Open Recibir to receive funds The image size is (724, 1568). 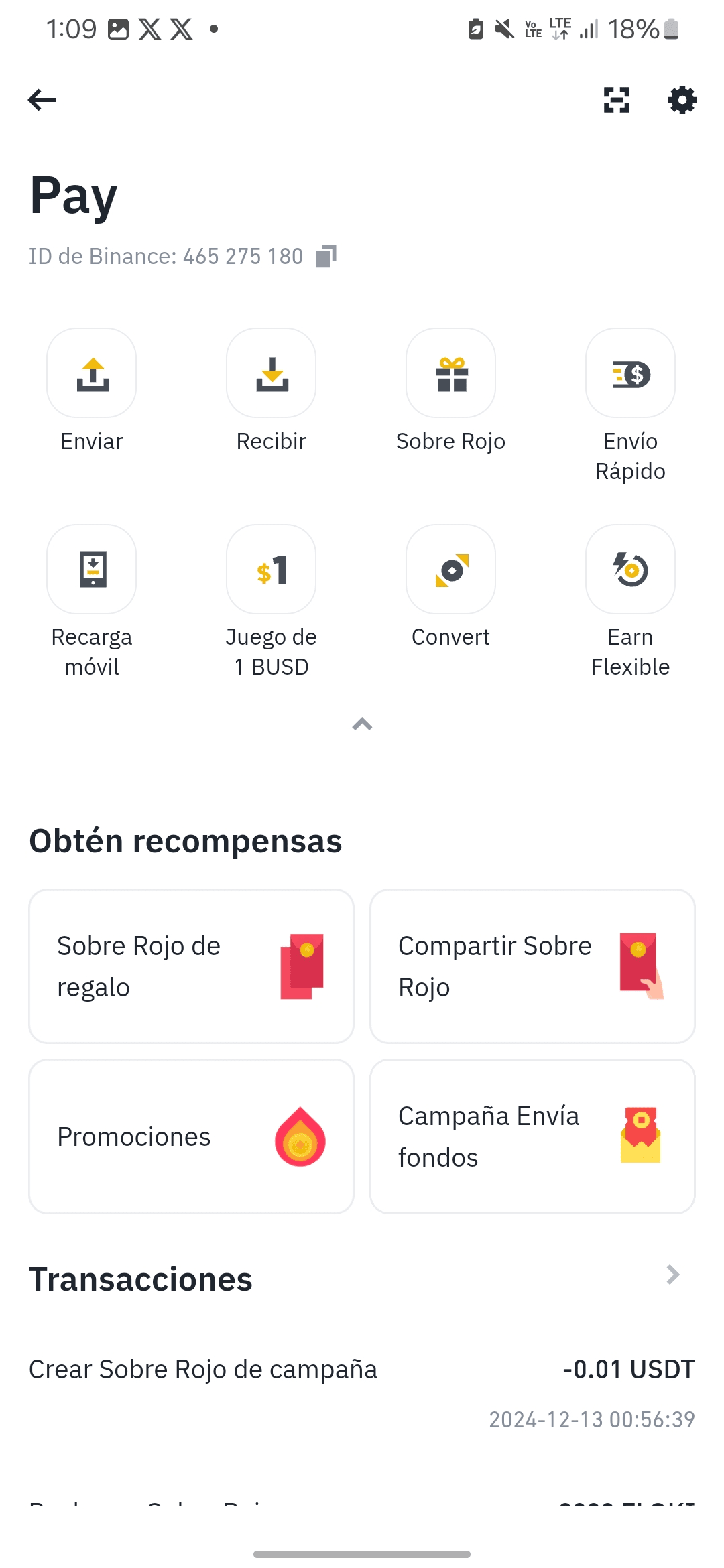(271, 373)
